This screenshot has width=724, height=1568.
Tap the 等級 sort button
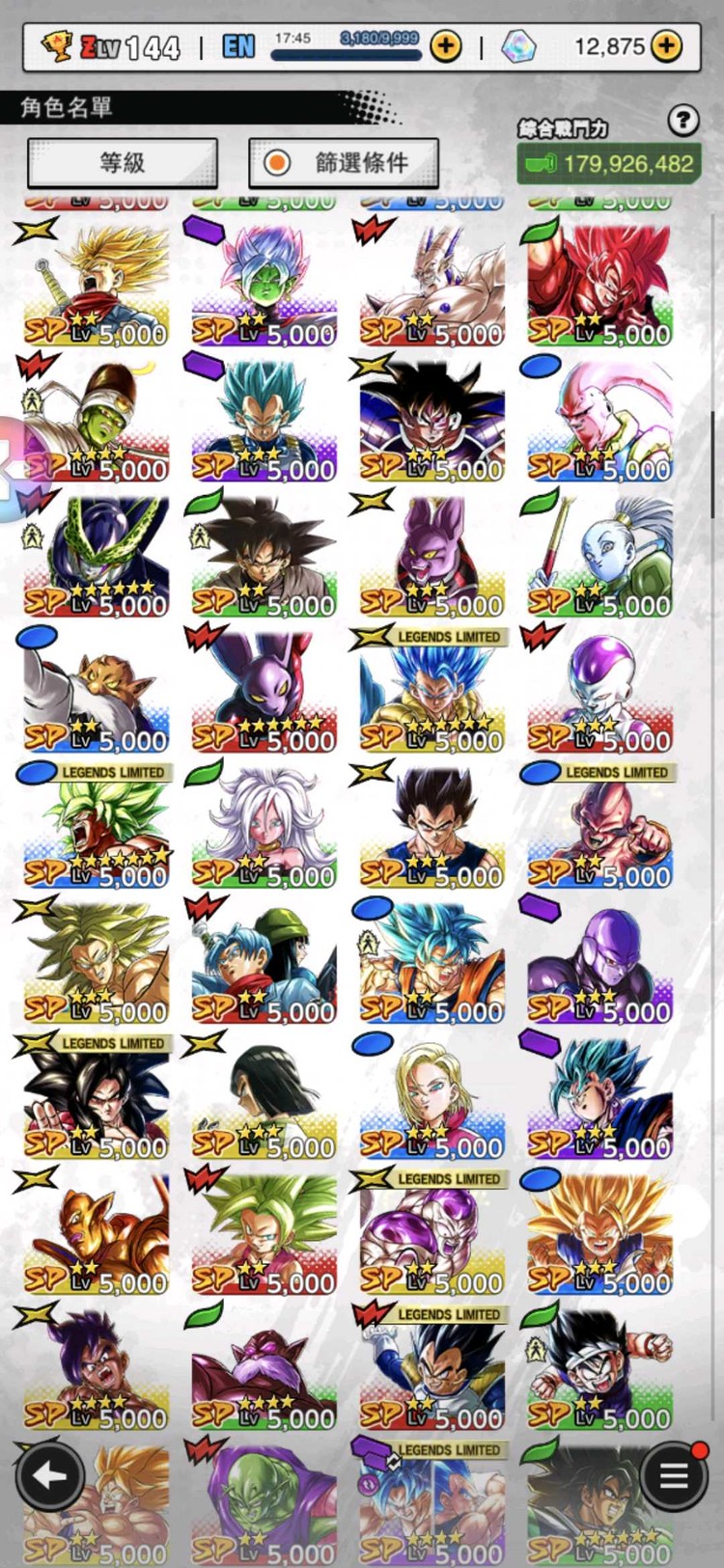123,163
